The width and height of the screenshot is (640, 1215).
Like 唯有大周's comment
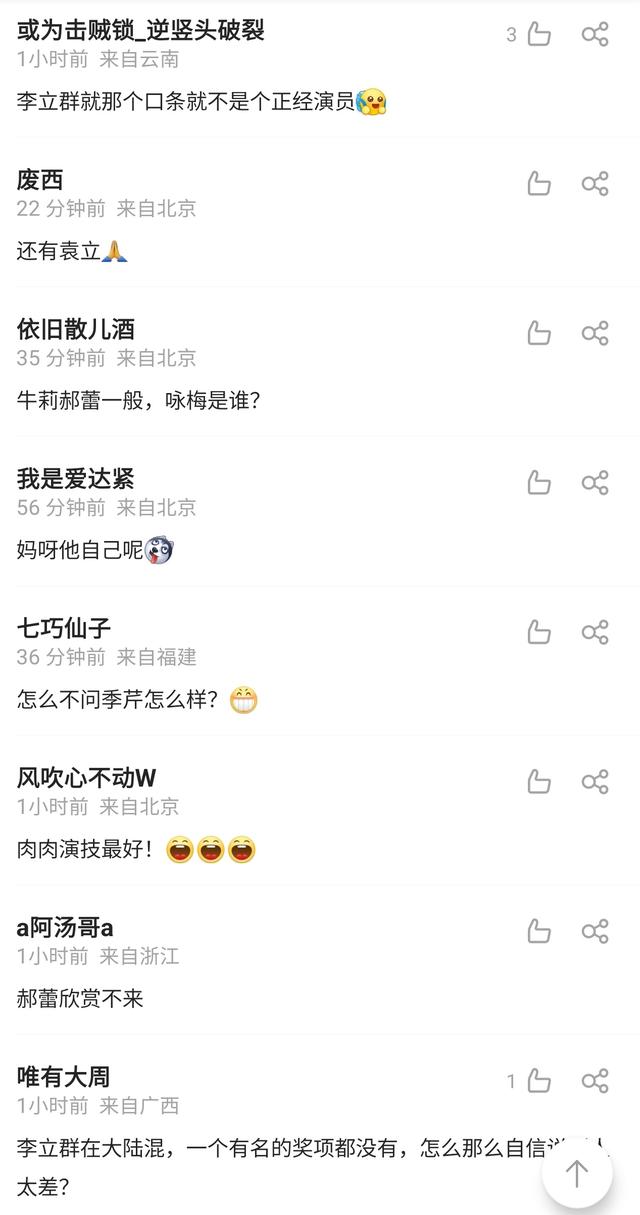tap(539, 1081)
